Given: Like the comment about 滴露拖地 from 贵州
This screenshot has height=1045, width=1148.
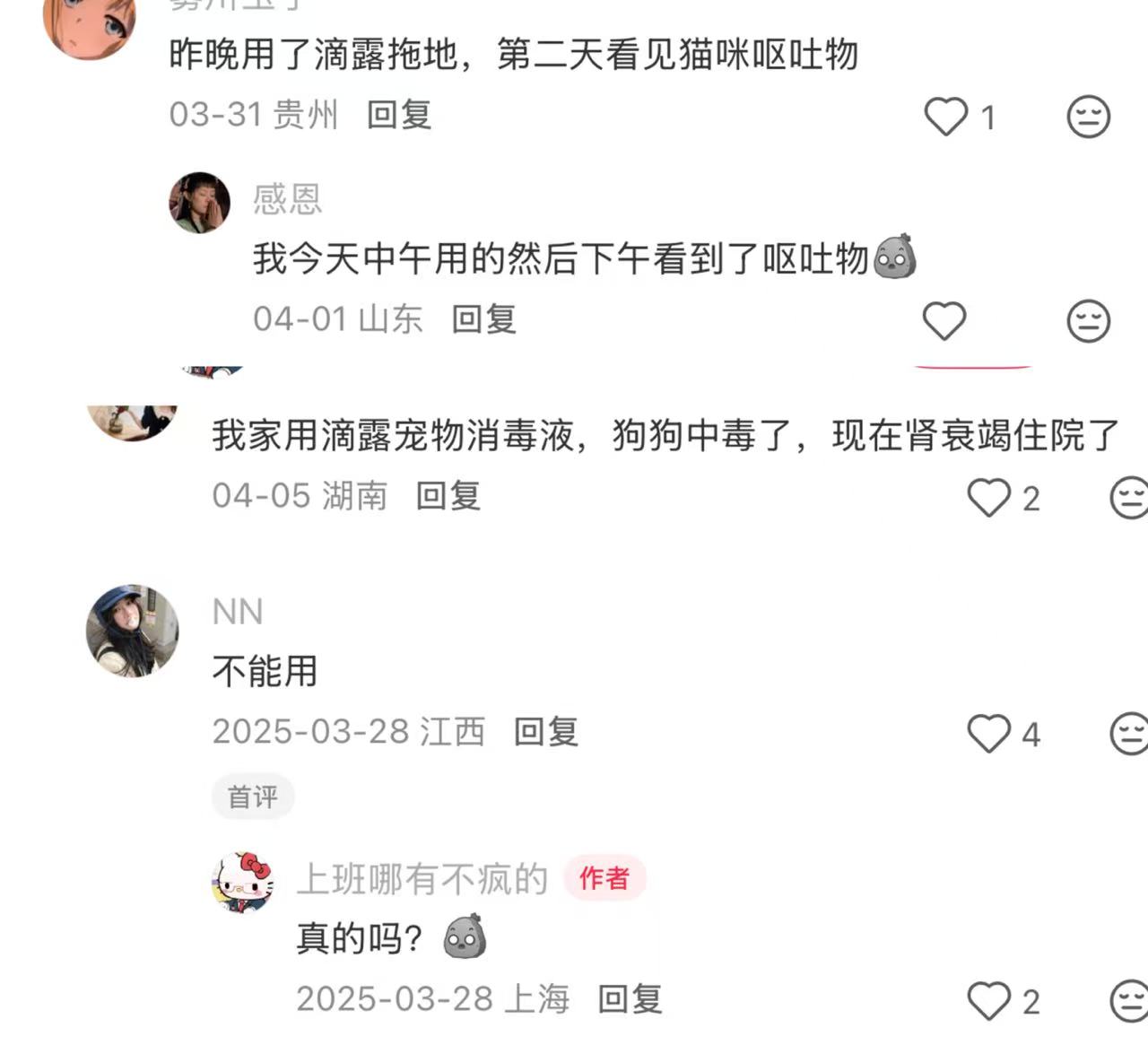Looking at the screenshot, I should click(x=946, y=117).
